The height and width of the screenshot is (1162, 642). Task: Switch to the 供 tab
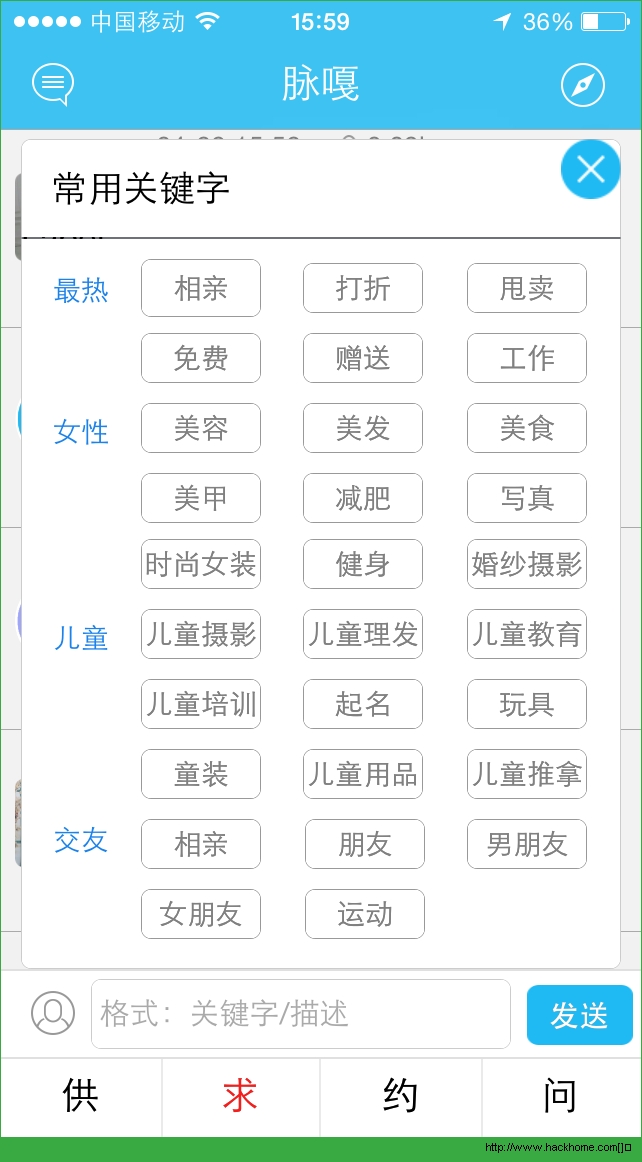(80, 1097)
